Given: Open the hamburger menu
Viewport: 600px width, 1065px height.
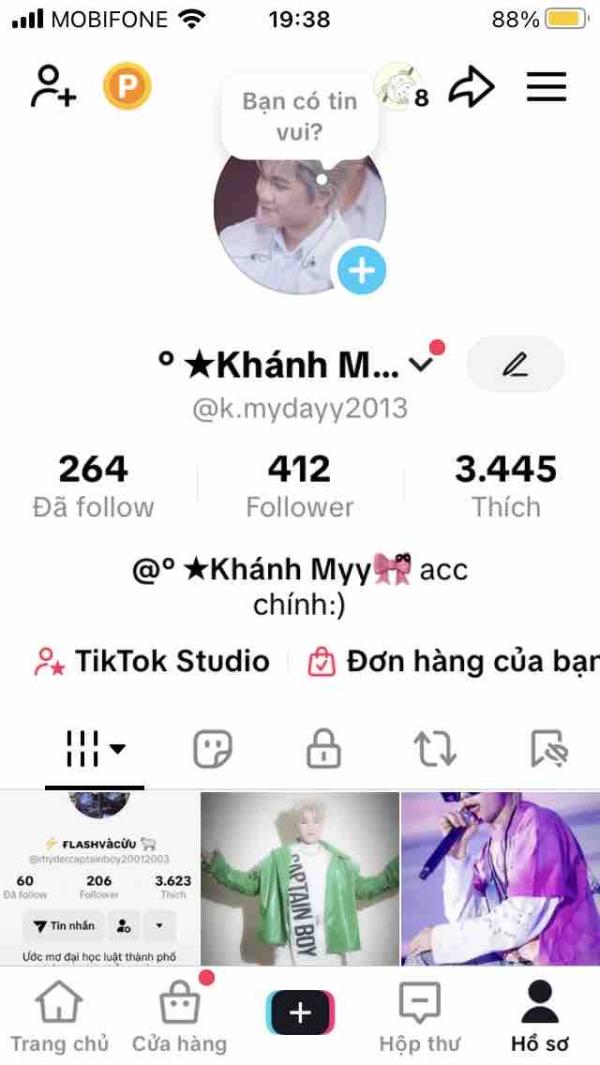Looking at the screenshot, I should tap(546, 86).
